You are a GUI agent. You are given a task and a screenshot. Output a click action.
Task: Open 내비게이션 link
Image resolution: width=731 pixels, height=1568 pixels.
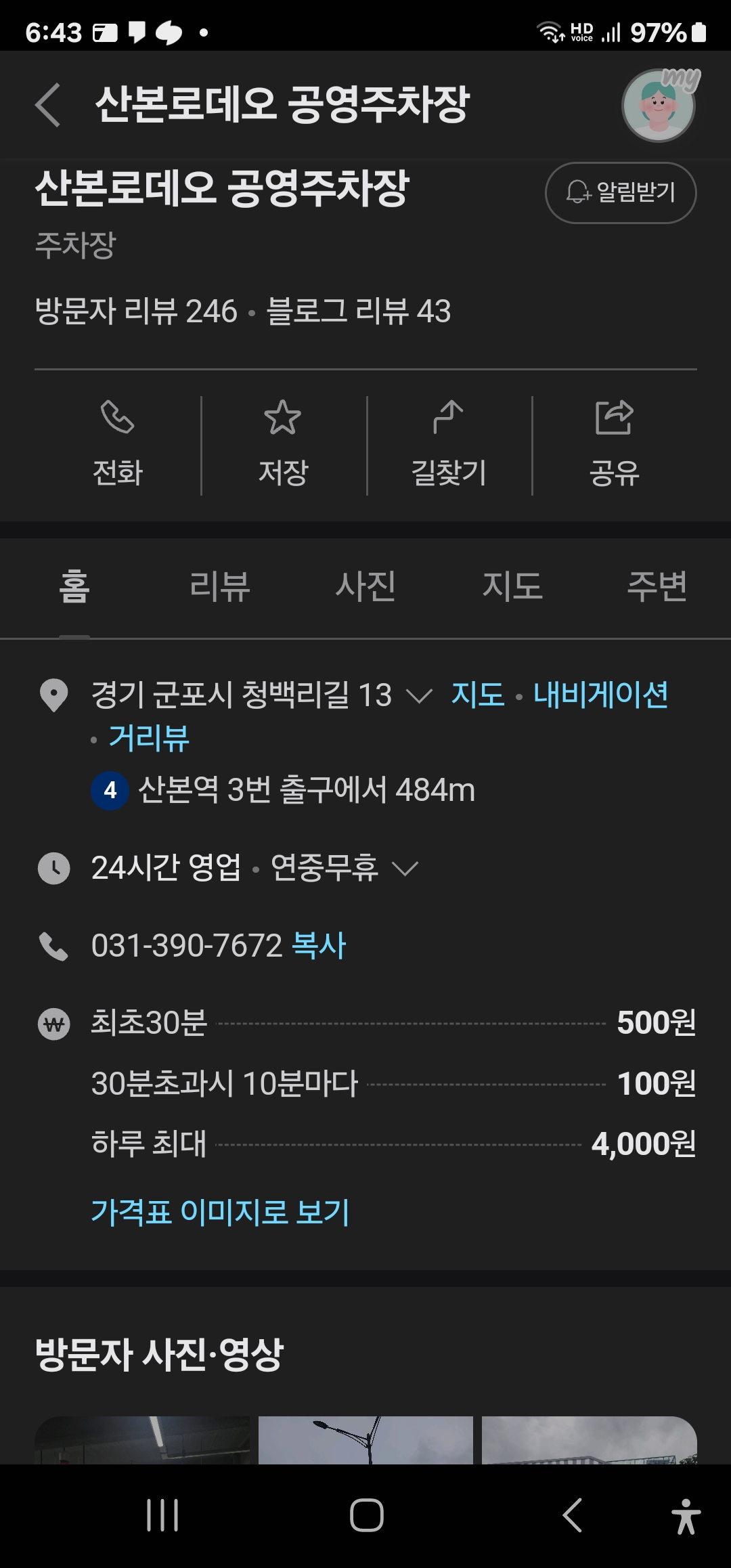(x=600, y=695)
